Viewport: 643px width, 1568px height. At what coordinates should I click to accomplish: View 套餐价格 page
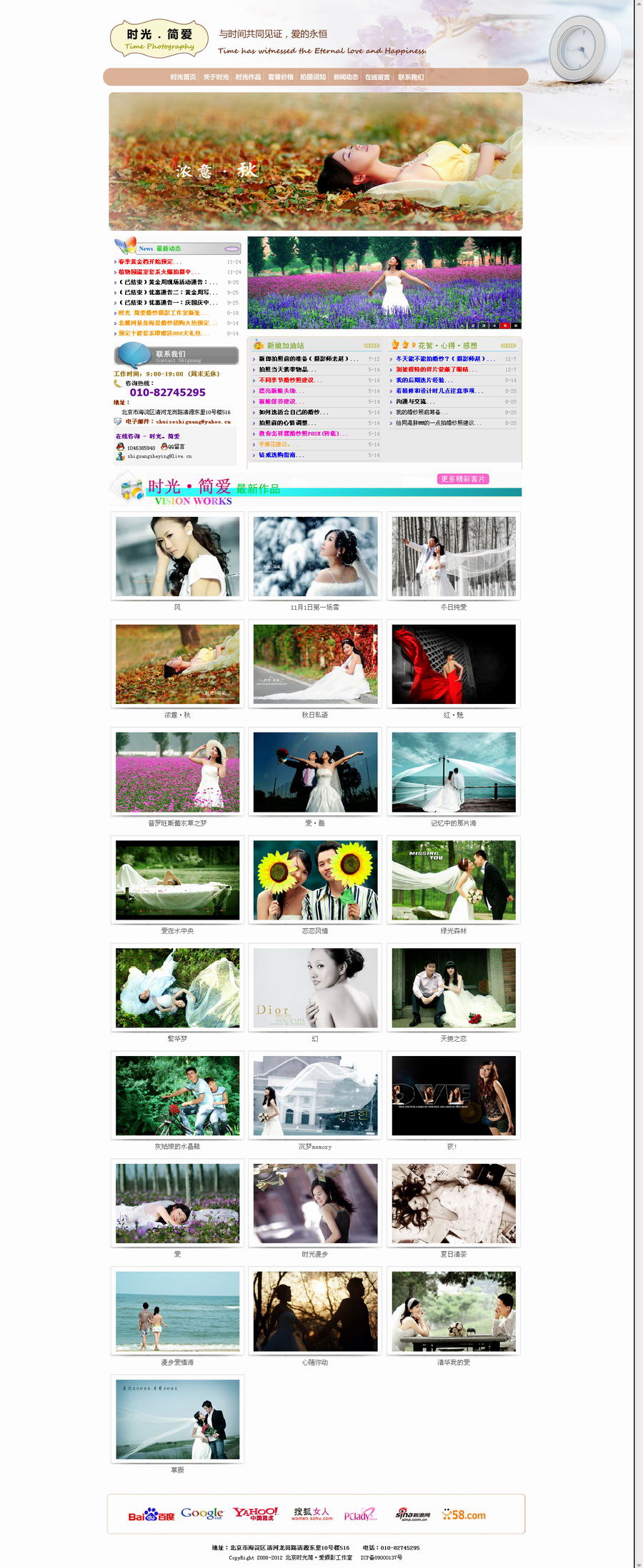pyautogui.click(x=281, y=77)
